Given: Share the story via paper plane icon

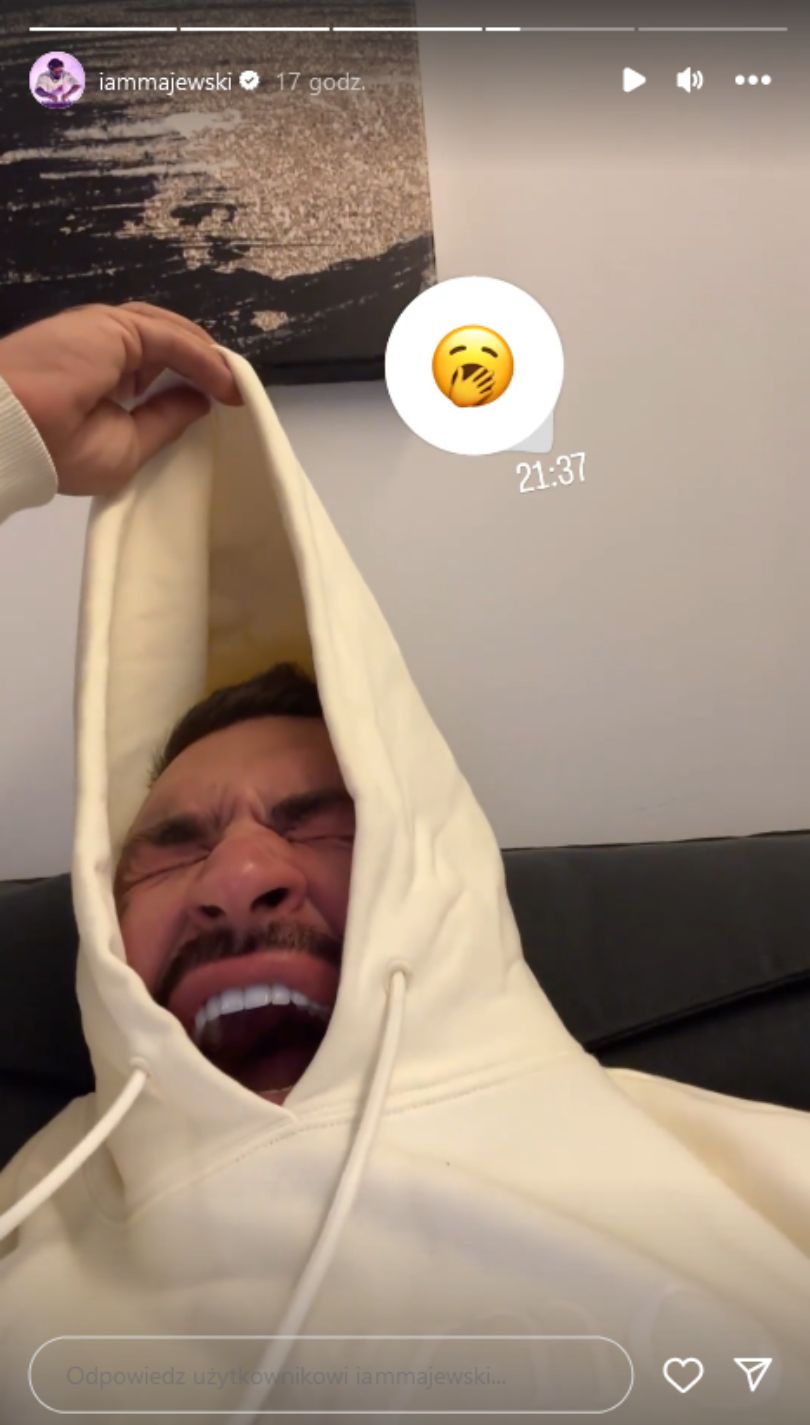Looking at the screenshot, I should point(752,1374).
